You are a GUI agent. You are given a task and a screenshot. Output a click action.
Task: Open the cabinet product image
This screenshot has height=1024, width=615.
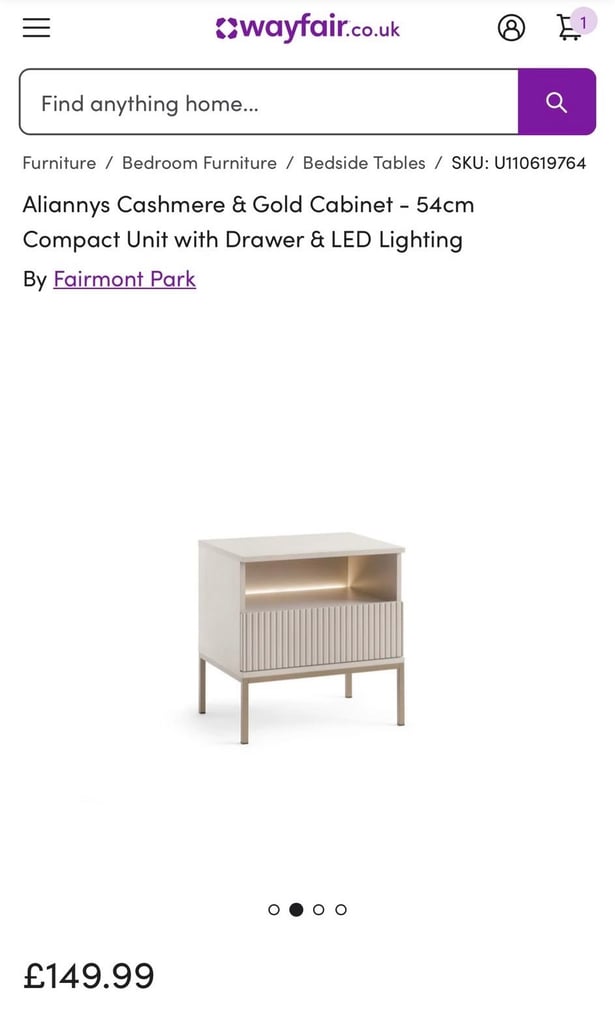pyautogui.click(x=301, y=636)
